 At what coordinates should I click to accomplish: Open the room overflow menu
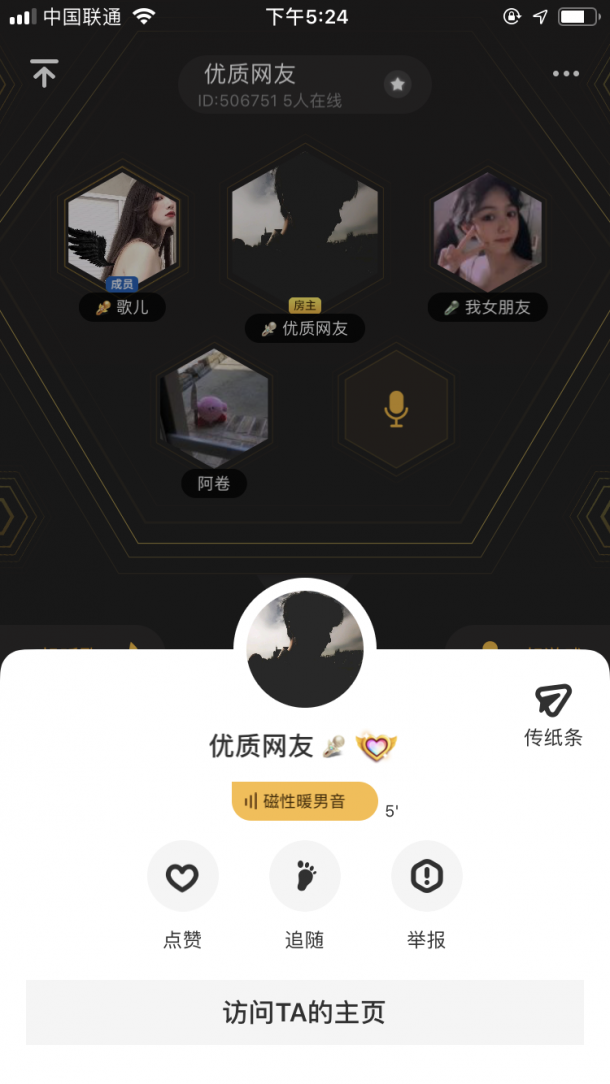click(565, 74)
